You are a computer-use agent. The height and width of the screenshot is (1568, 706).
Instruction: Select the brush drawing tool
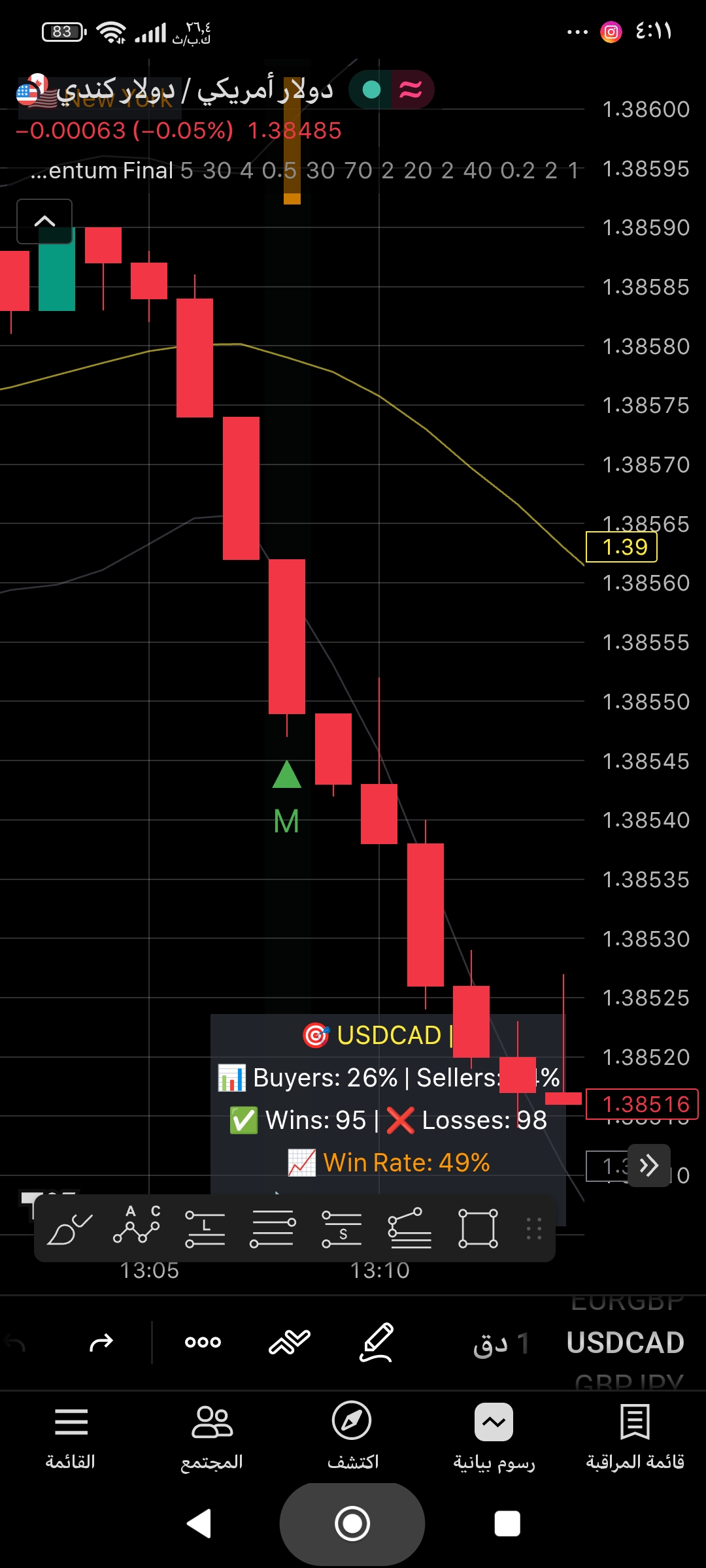(x=70, y=1229)
